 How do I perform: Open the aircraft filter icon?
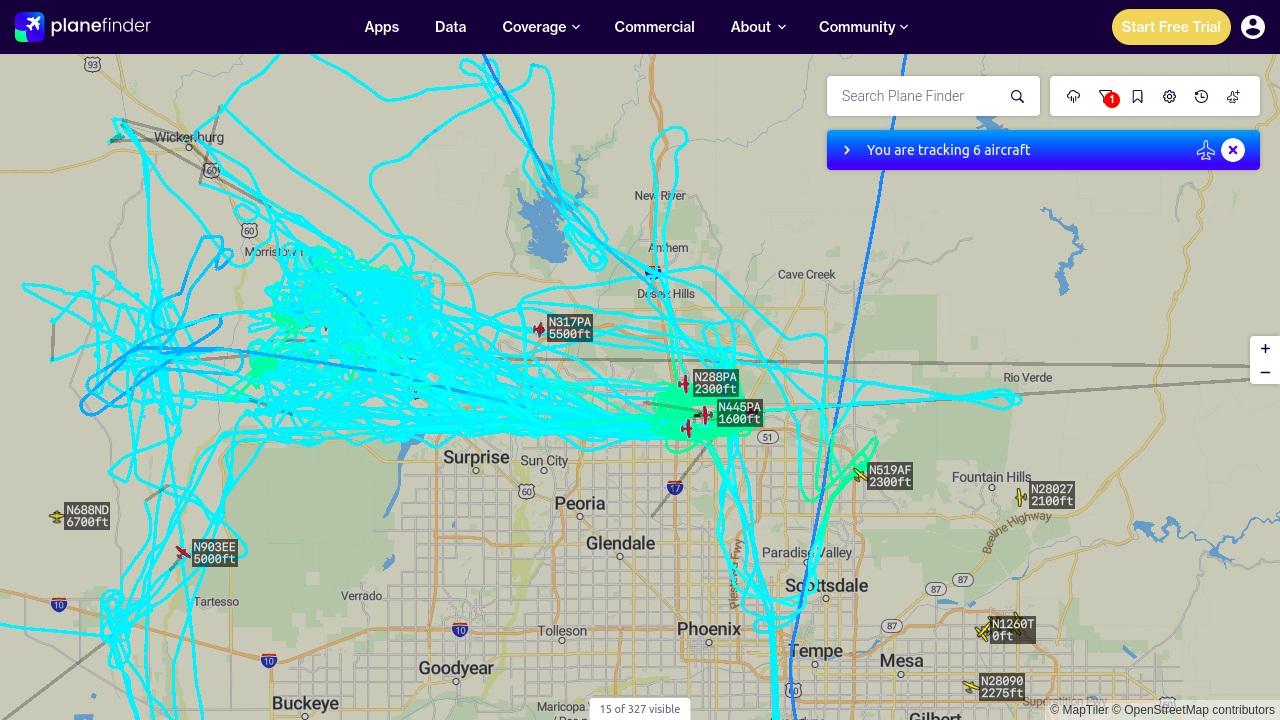[1106, 96]
